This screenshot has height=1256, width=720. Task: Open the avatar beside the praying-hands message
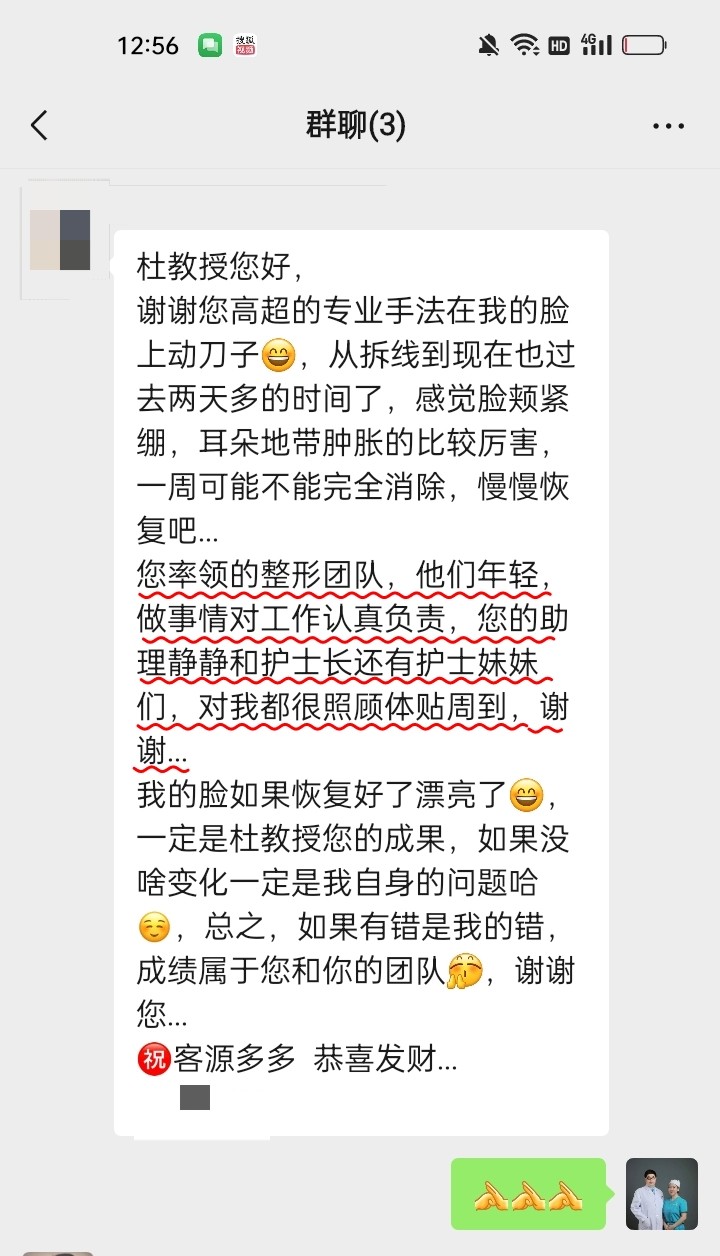(661, 1194)
